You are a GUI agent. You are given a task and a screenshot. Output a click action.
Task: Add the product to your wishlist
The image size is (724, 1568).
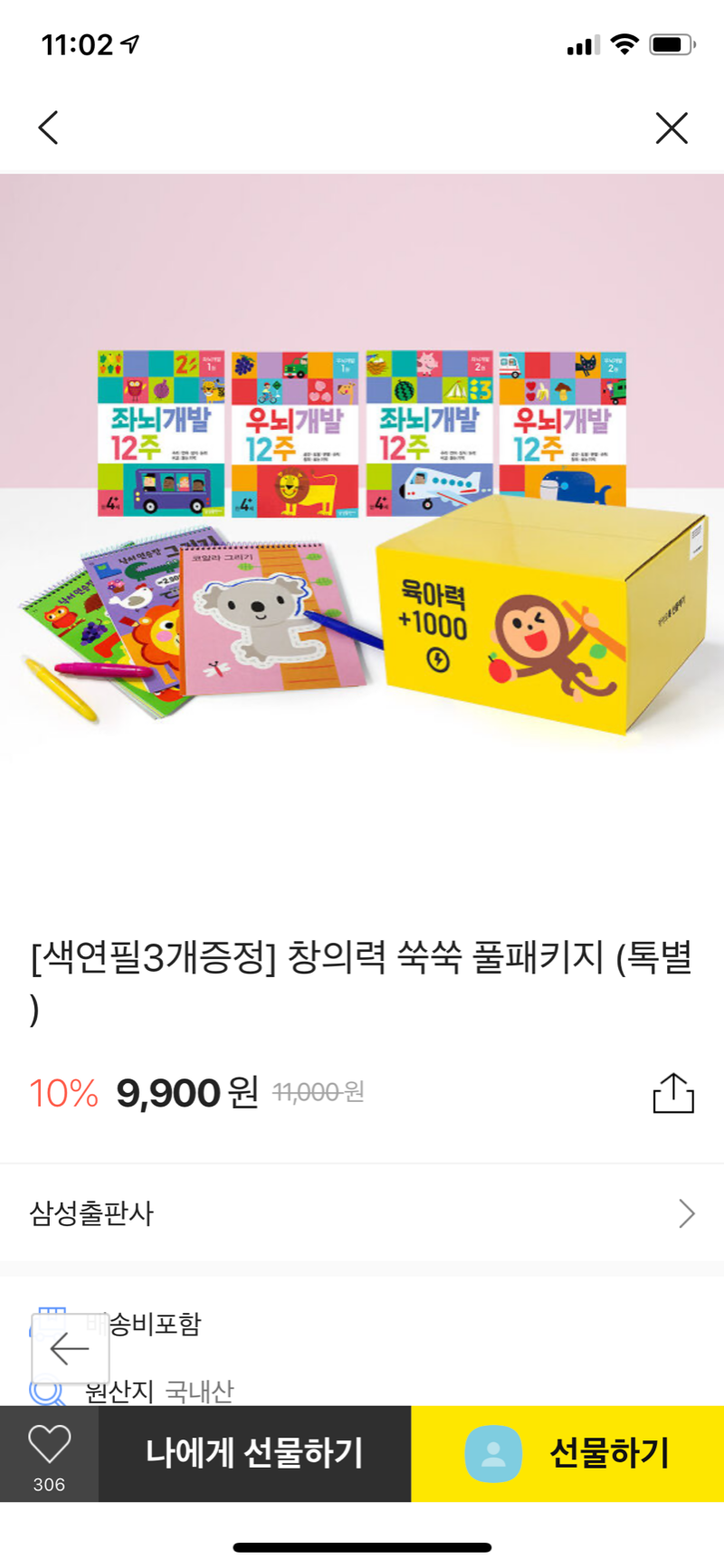coord(49,1451)
